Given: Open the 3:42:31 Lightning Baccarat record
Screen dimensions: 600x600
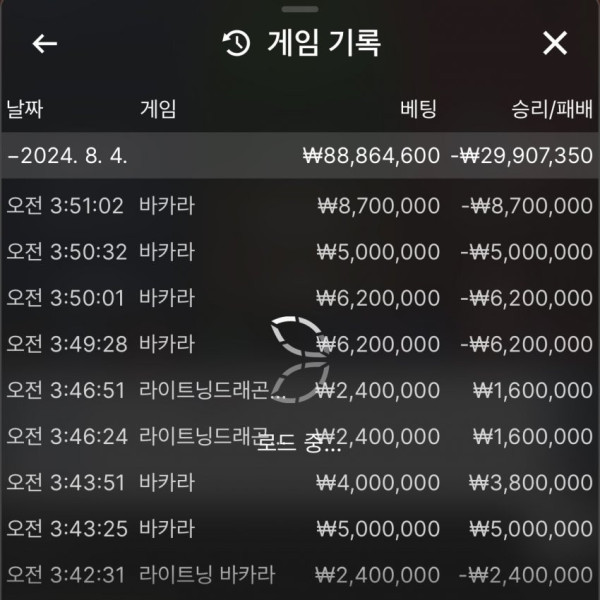Looking at the screenshot, I should [300, 575].
